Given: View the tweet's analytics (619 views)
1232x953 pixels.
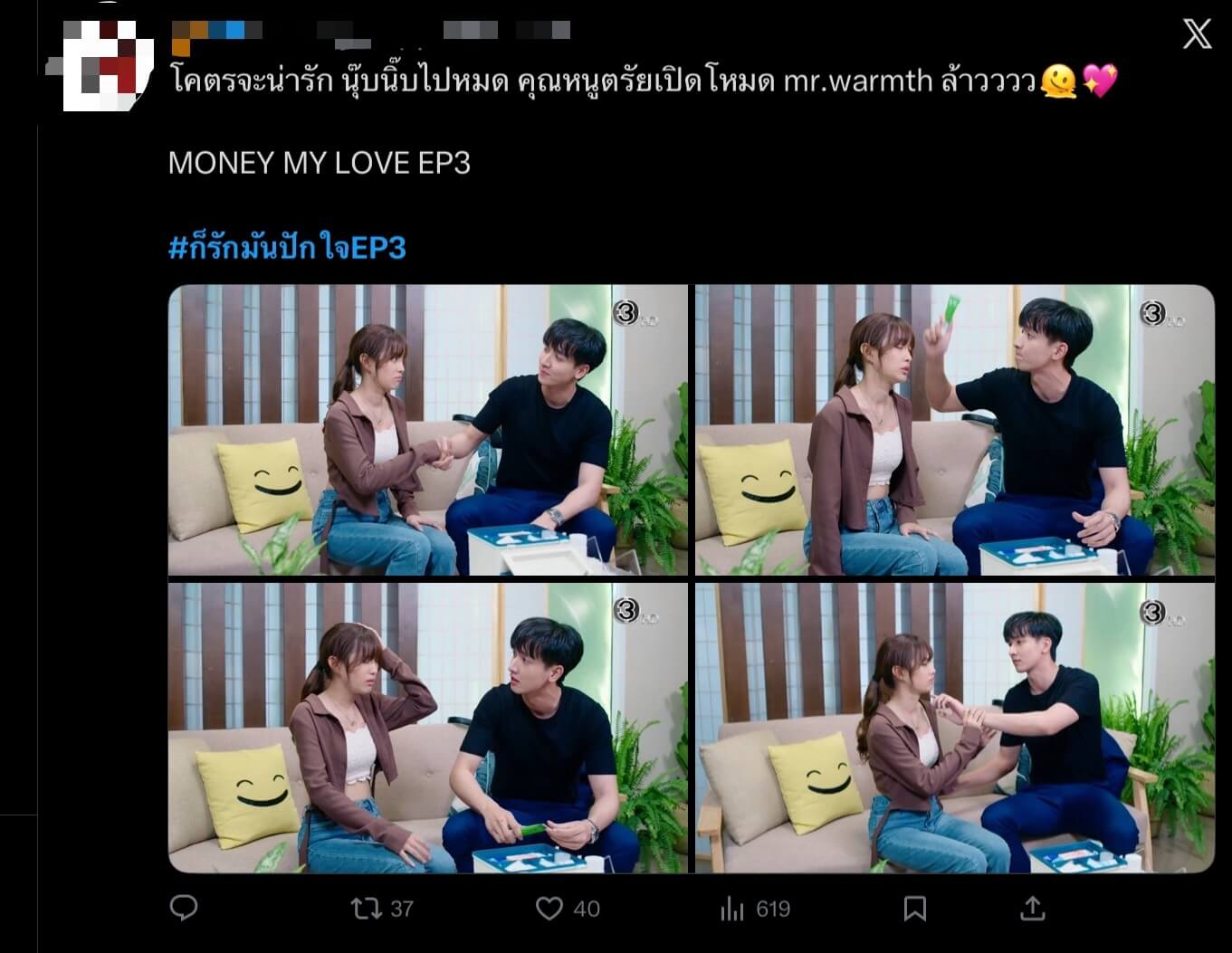Looking at the screenshot, I should [x=732, y=908].
